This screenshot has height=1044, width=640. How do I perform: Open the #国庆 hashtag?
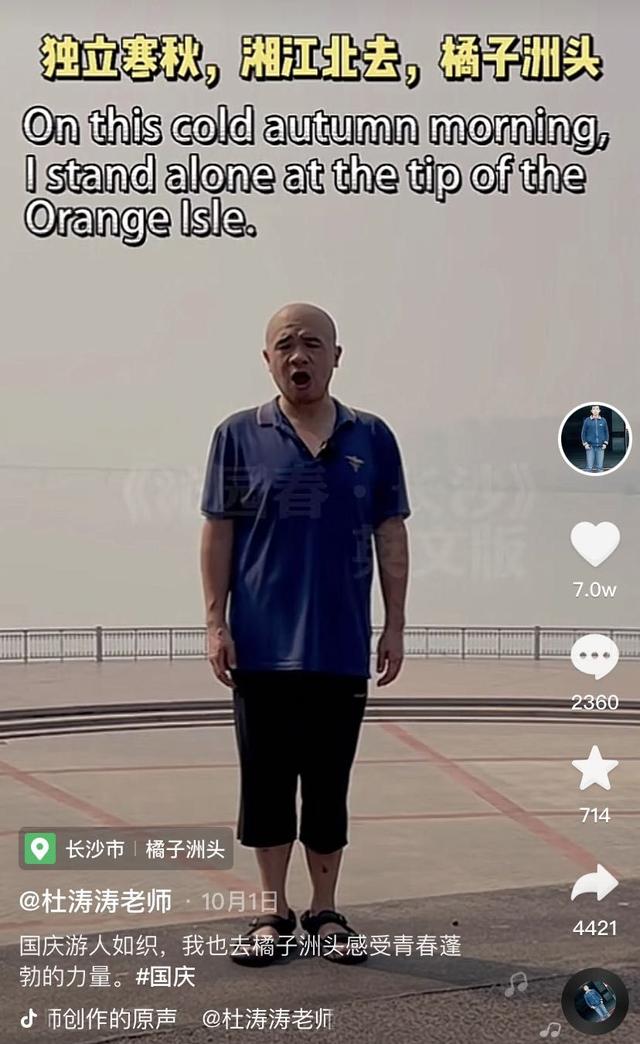tap(165, 977)
